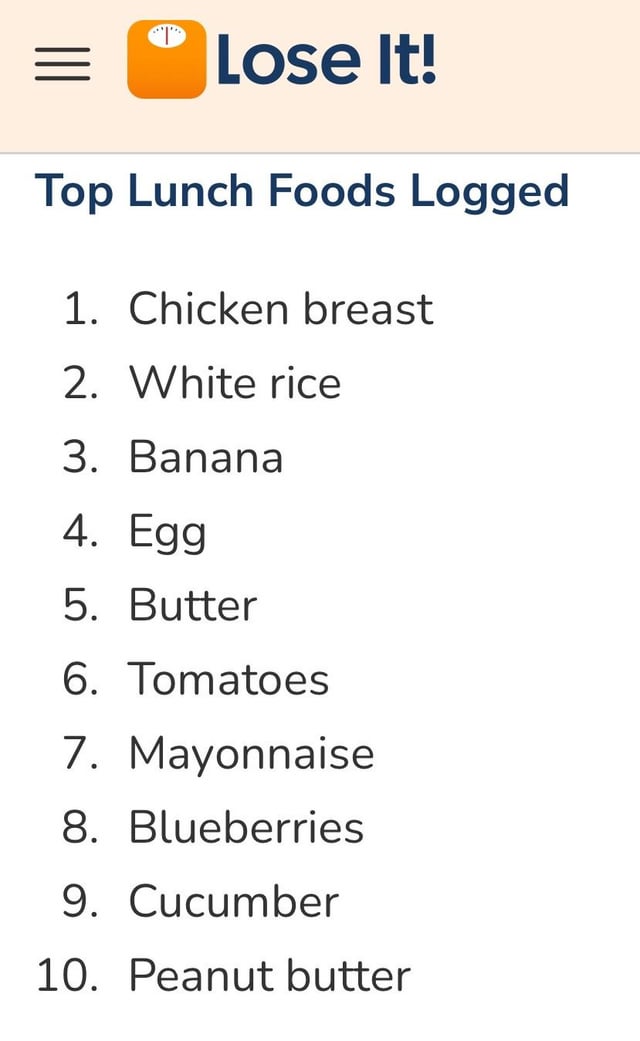640x1041 pixels.
Task: Tap the Lose It! logo to go home
Action: 281,59
